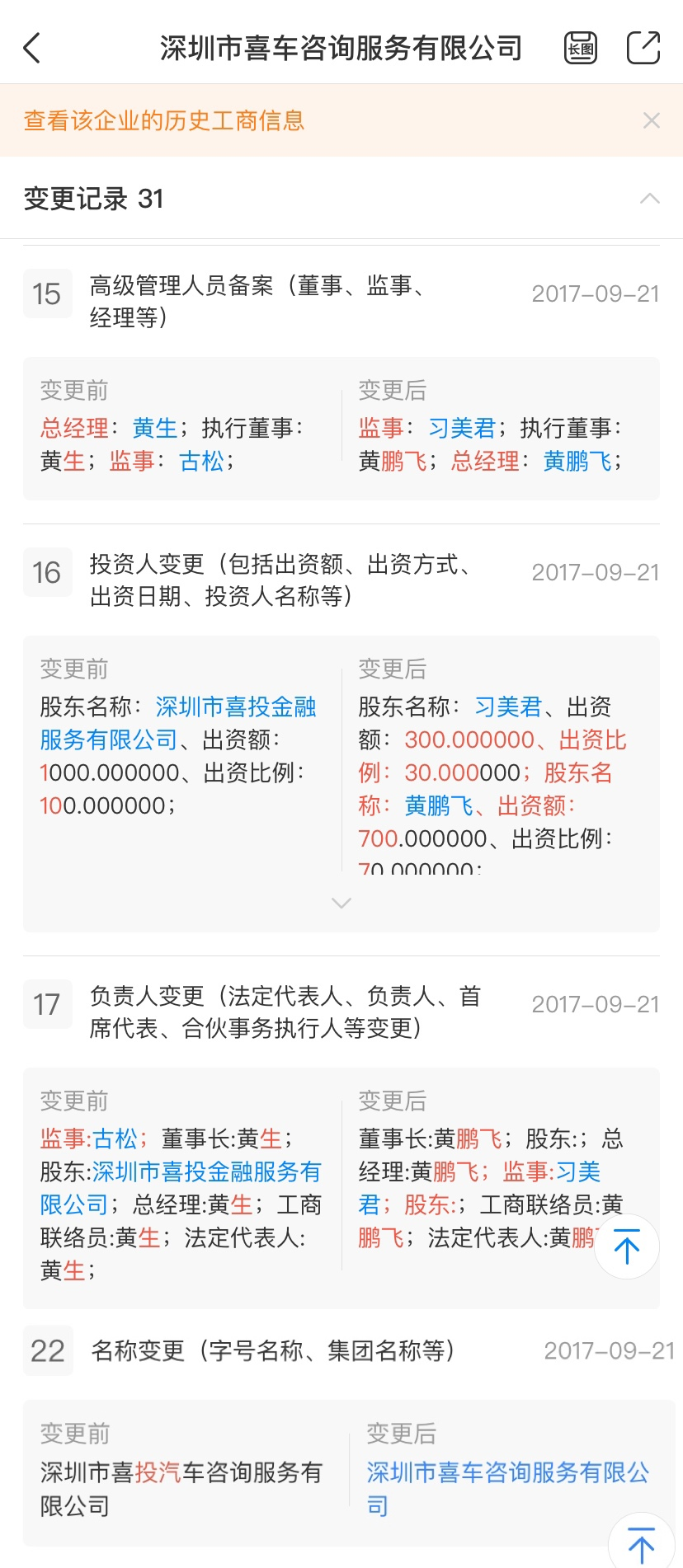Image resolution: width=683 pixels, height=1568 pixels.
Task: Generate a long image (长图) of the page
Action: point(581,49)
